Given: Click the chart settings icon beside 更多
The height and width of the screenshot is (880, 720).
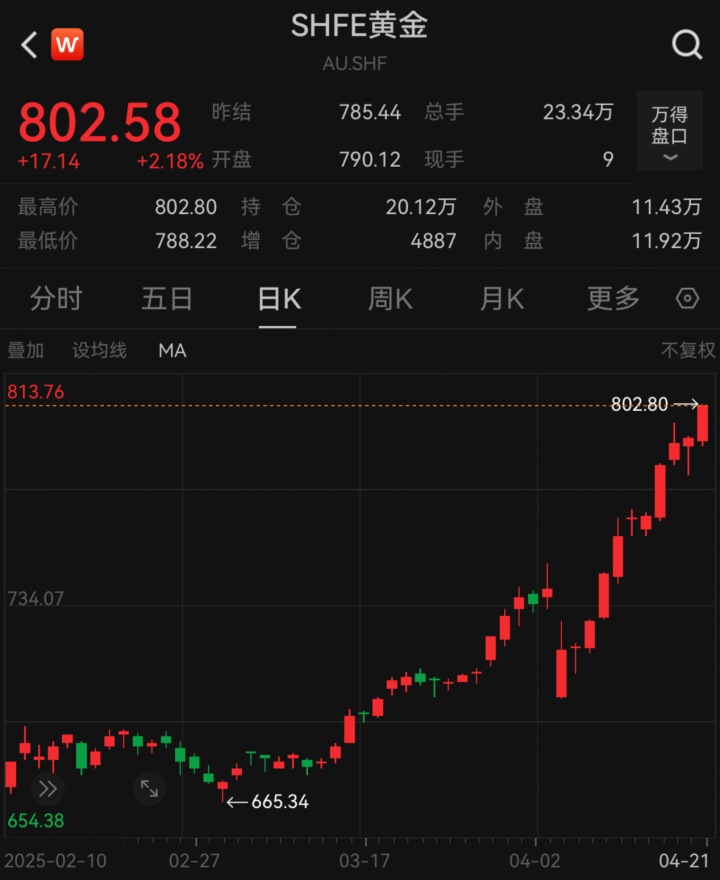Looking at the screenshot, I should [686, 298].
